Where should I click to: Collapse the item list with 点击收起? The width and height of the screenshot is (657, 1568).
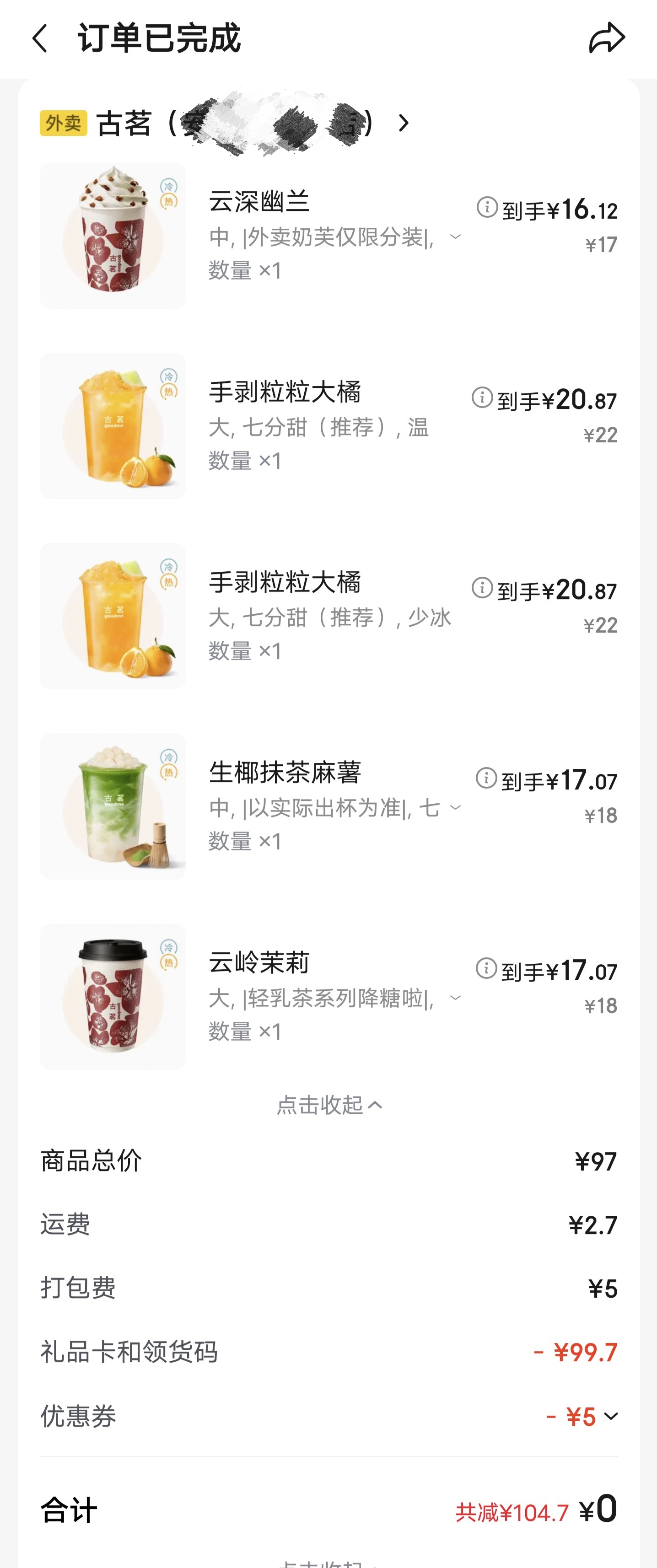click(x=329, y=1105)
